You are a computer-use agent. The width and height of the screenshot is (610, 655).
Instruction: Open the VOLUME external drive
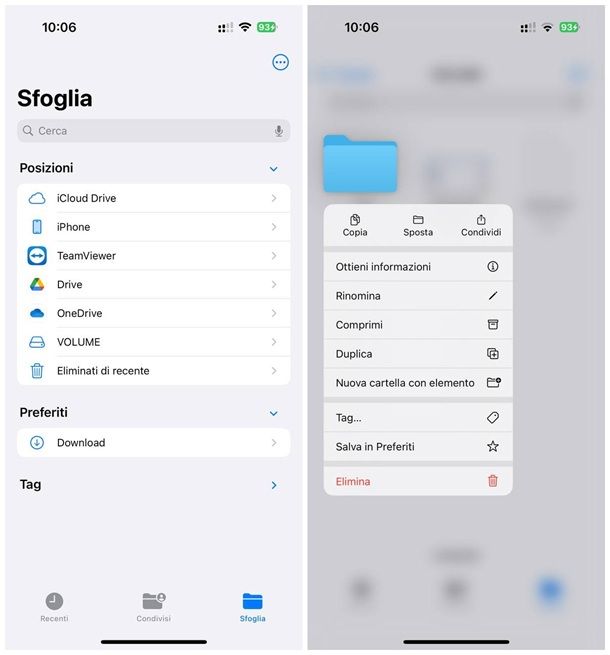pos(154,342)
